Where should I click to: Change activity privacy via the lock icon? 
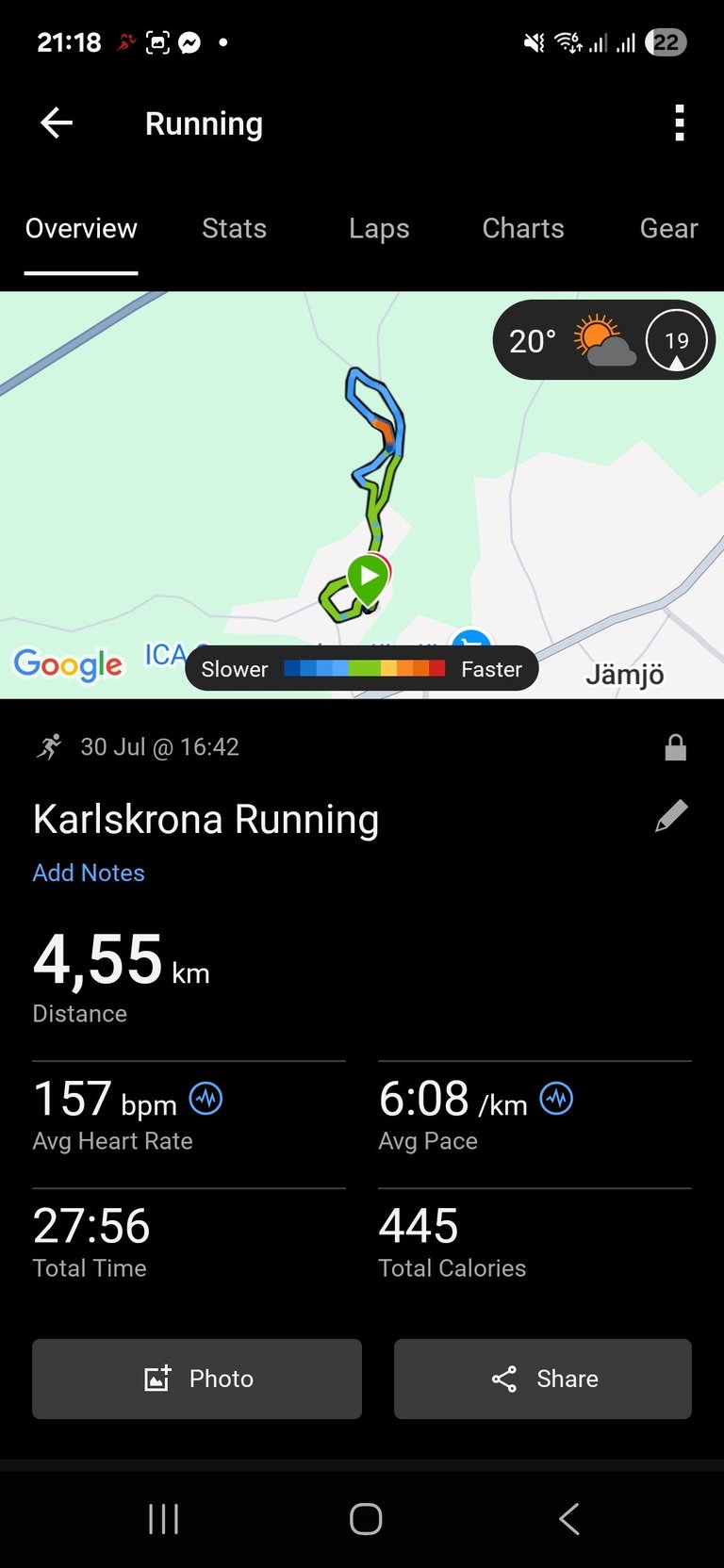675,747
